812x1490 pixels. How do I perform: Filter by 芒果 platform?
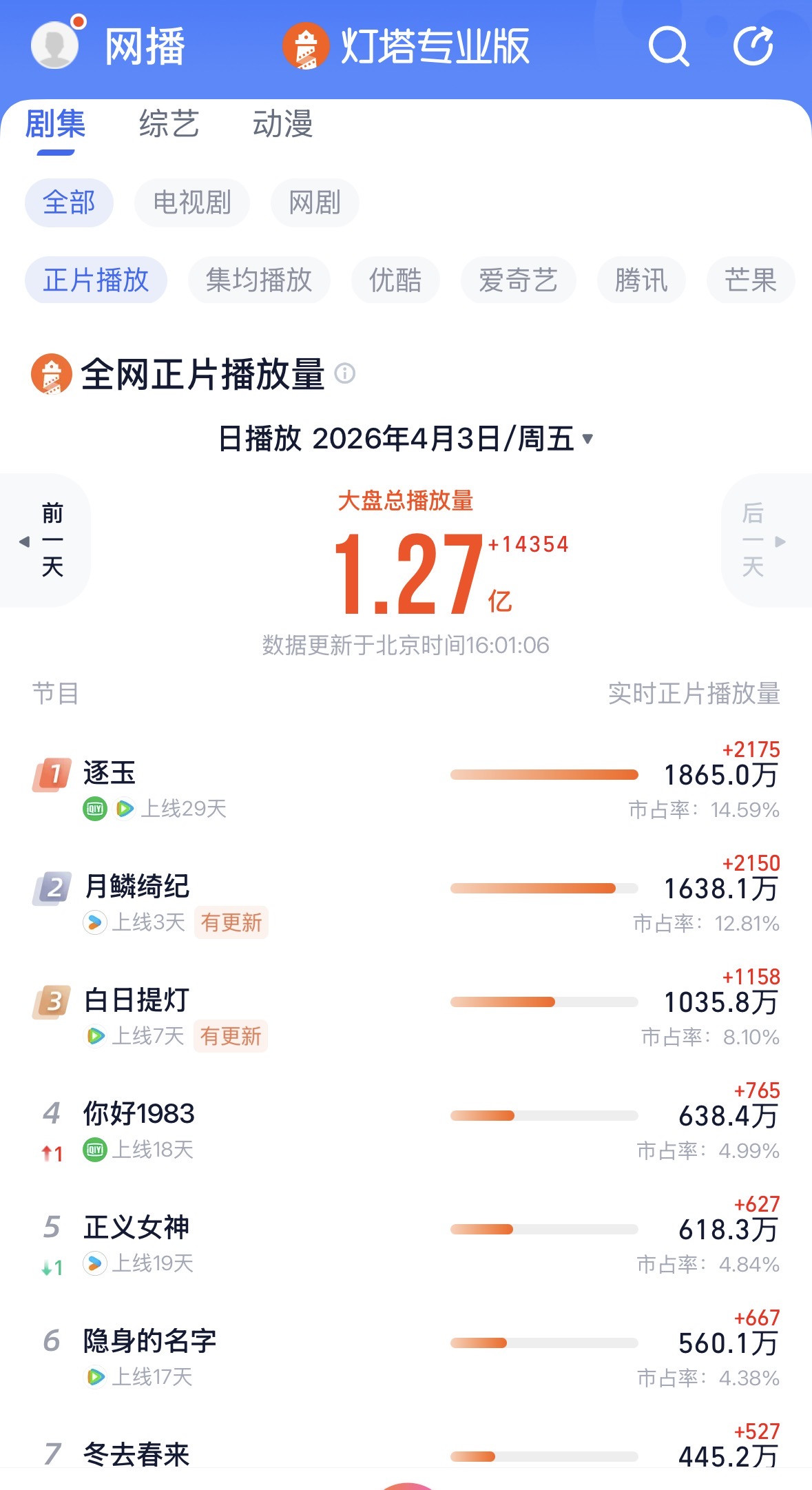tap(751, 280)
